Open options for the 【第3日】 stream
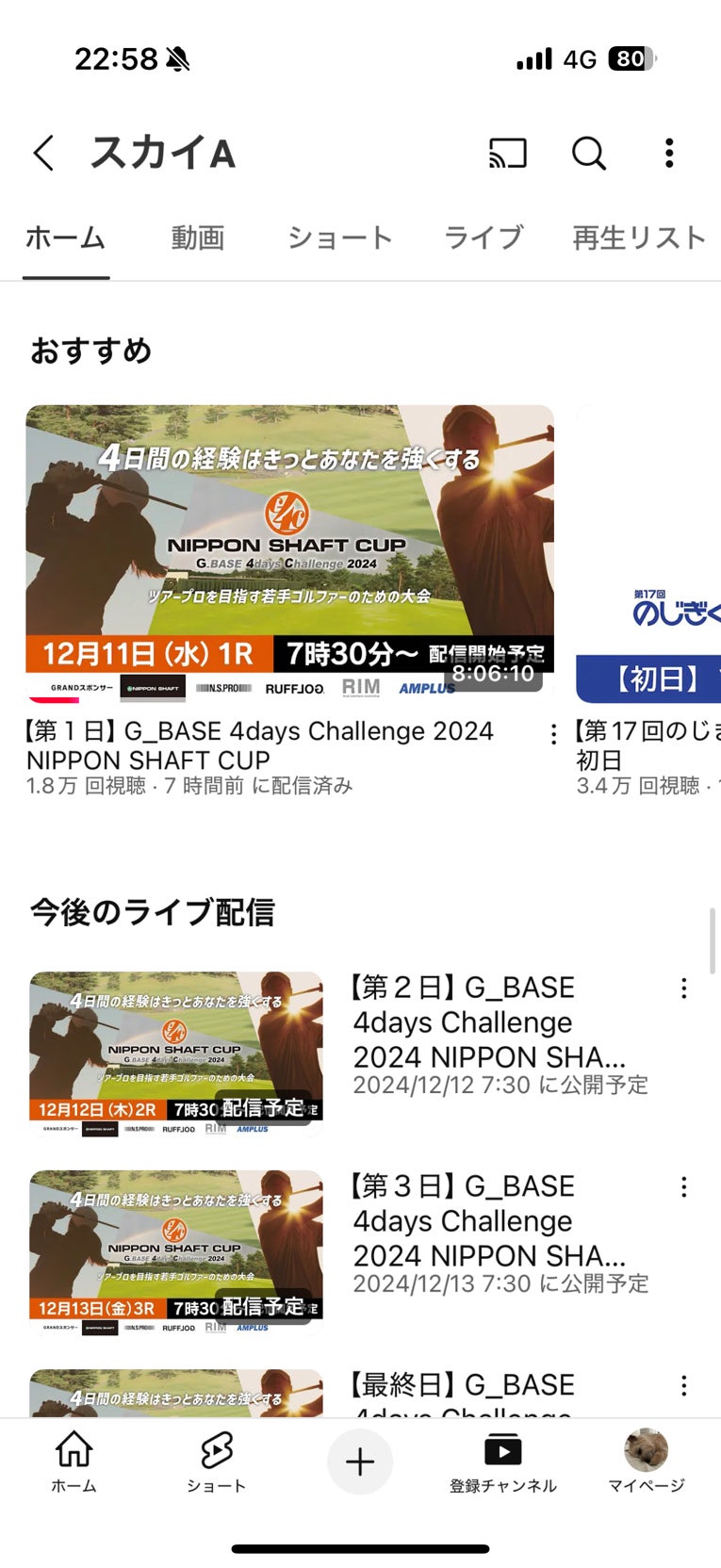This screenshot has width=721, height=1568. pyautogui.click(x=684, y=1187)
